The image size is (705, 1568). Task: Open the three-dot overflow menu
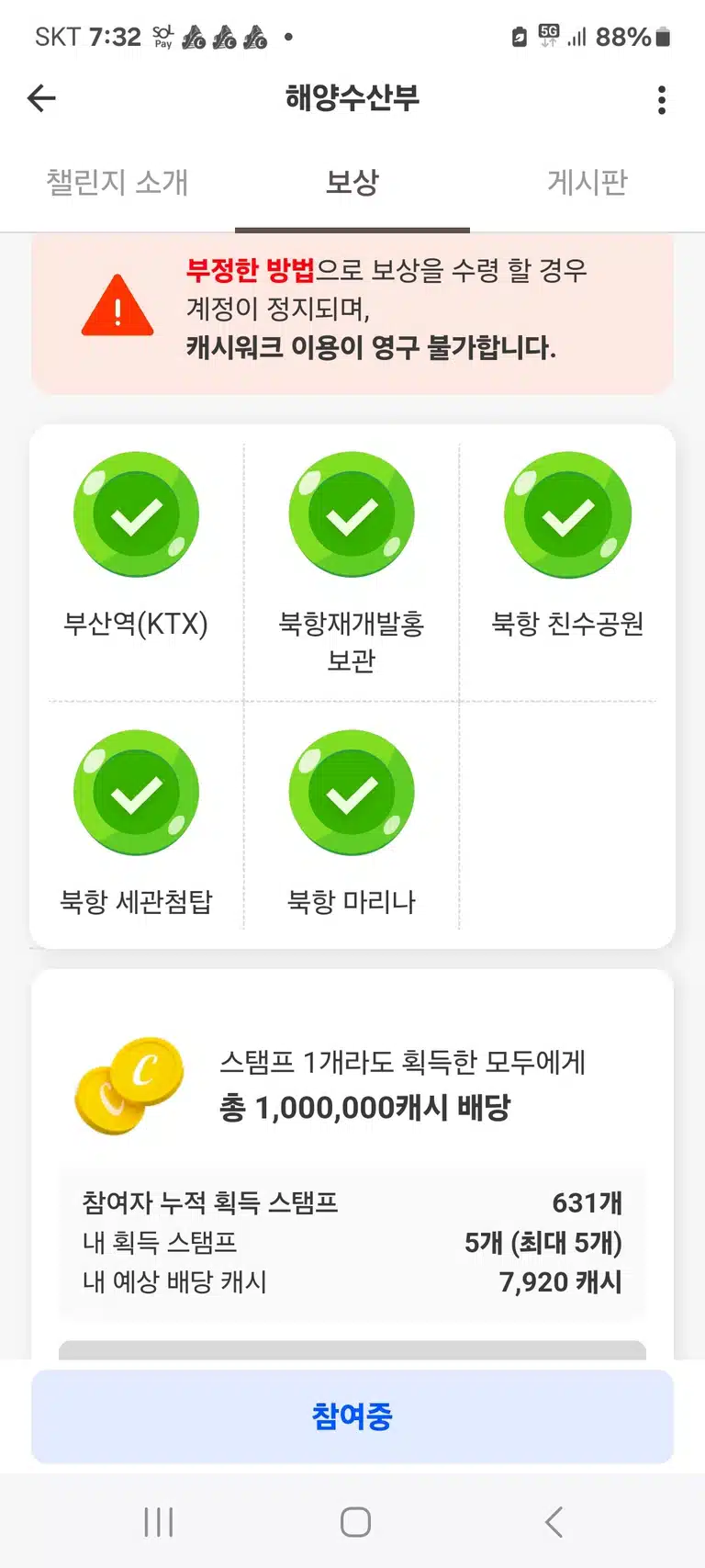pyautogui.click(x=662, y=99)
